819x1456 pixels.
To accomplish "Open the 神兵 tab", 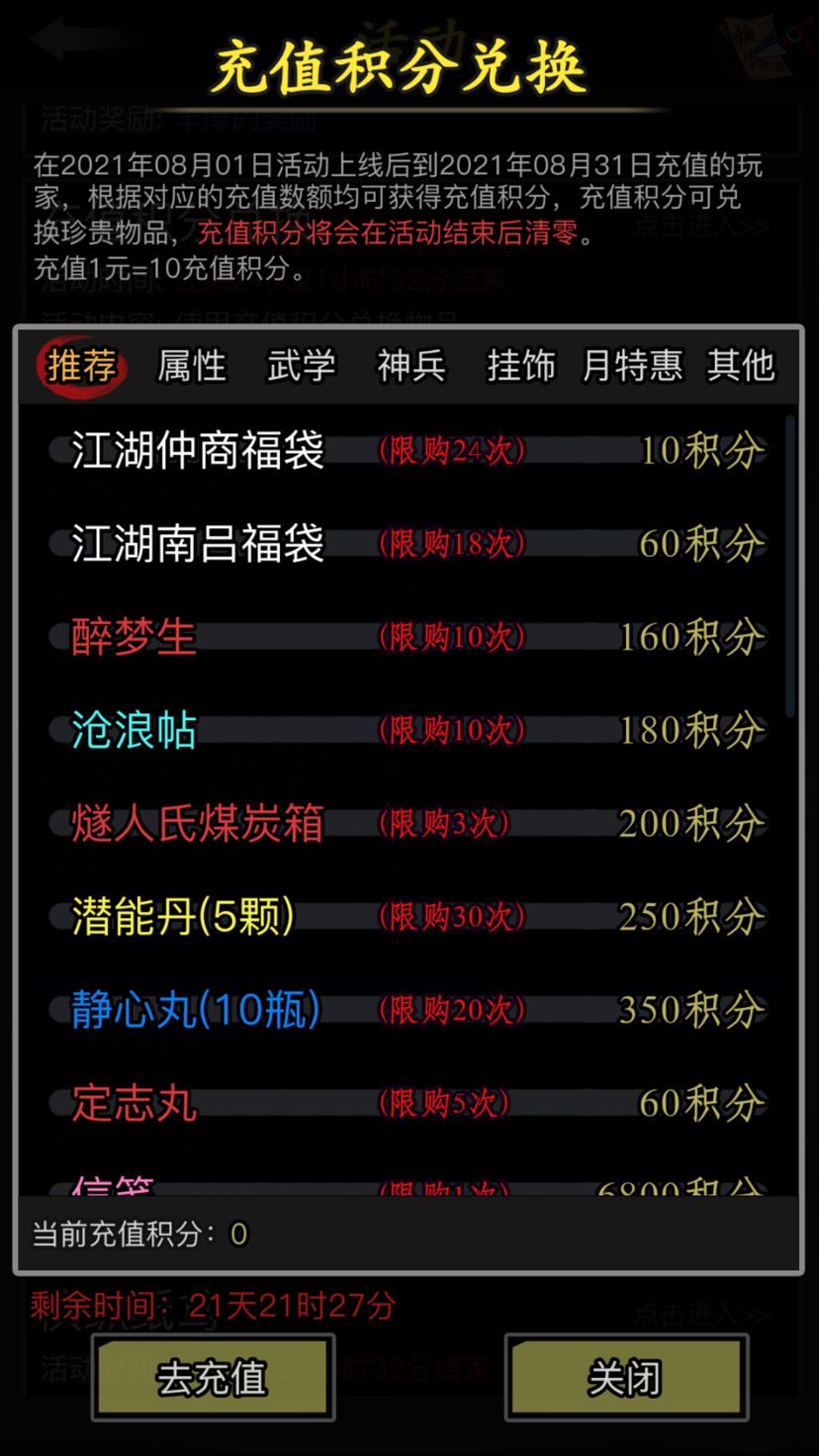I will click(x=411, y=366).
